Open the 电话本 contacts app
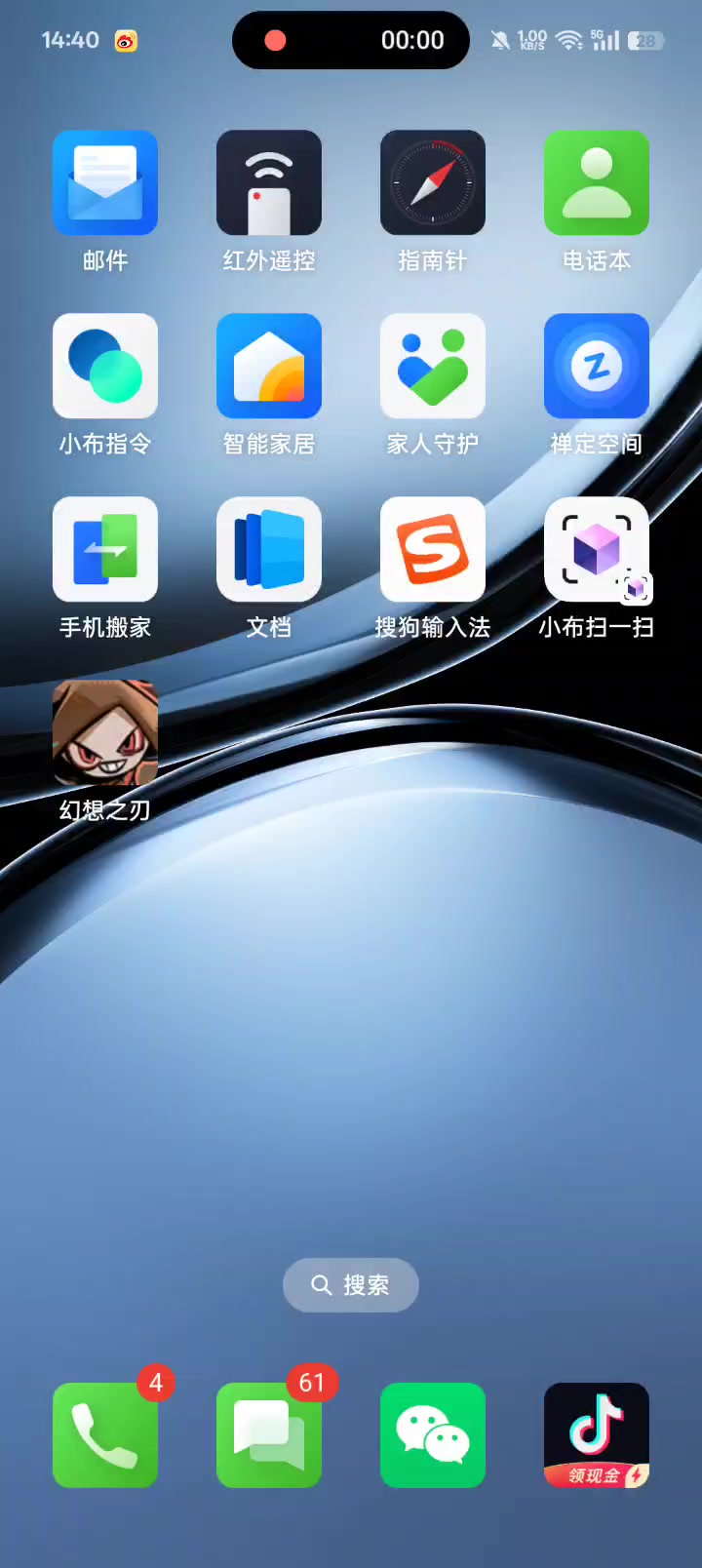The width and height of the screenshot is (702, 1568). coord(597,183)
